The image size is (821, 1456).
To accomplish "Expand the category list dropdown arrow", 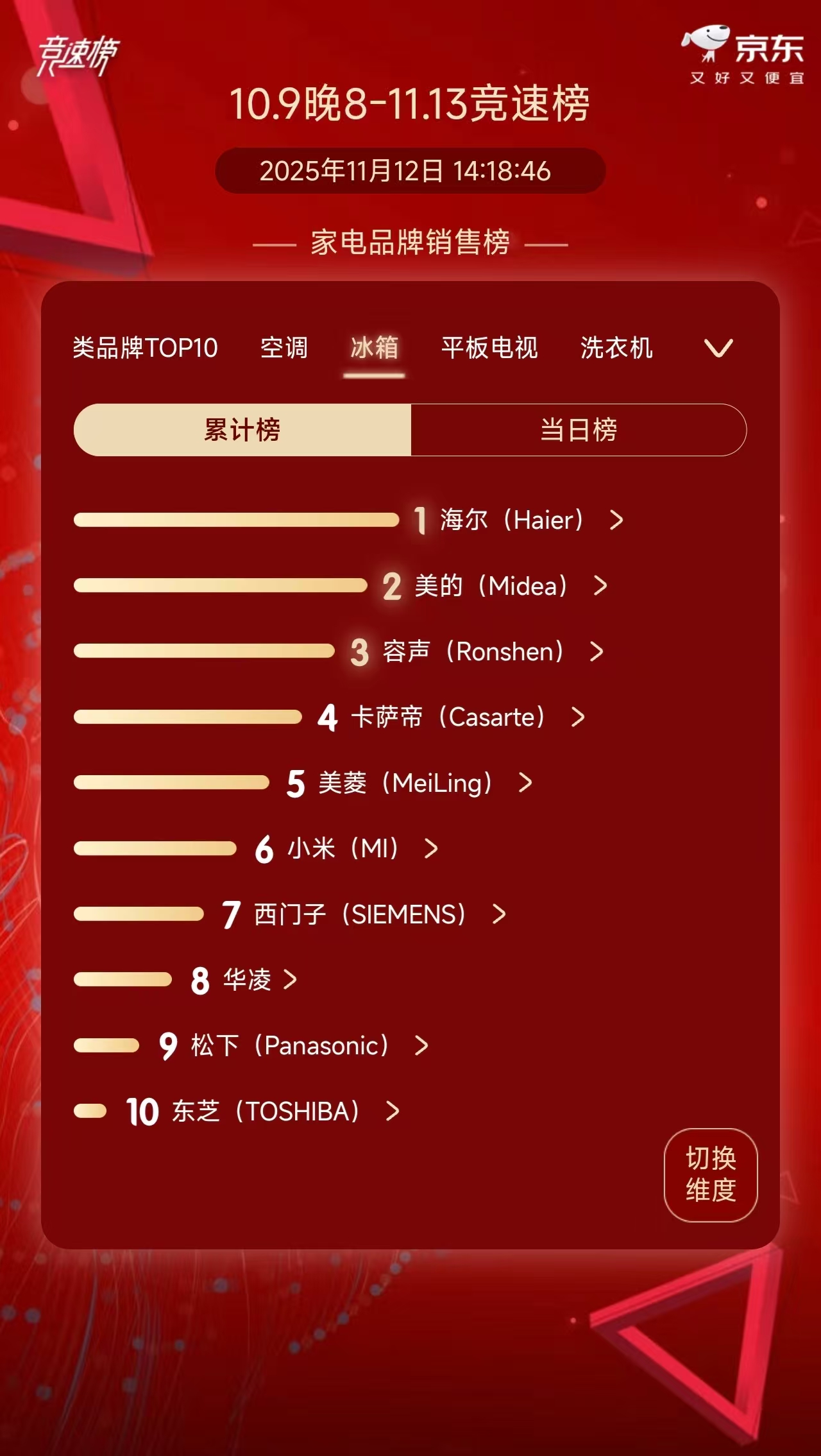I will 718,348.
